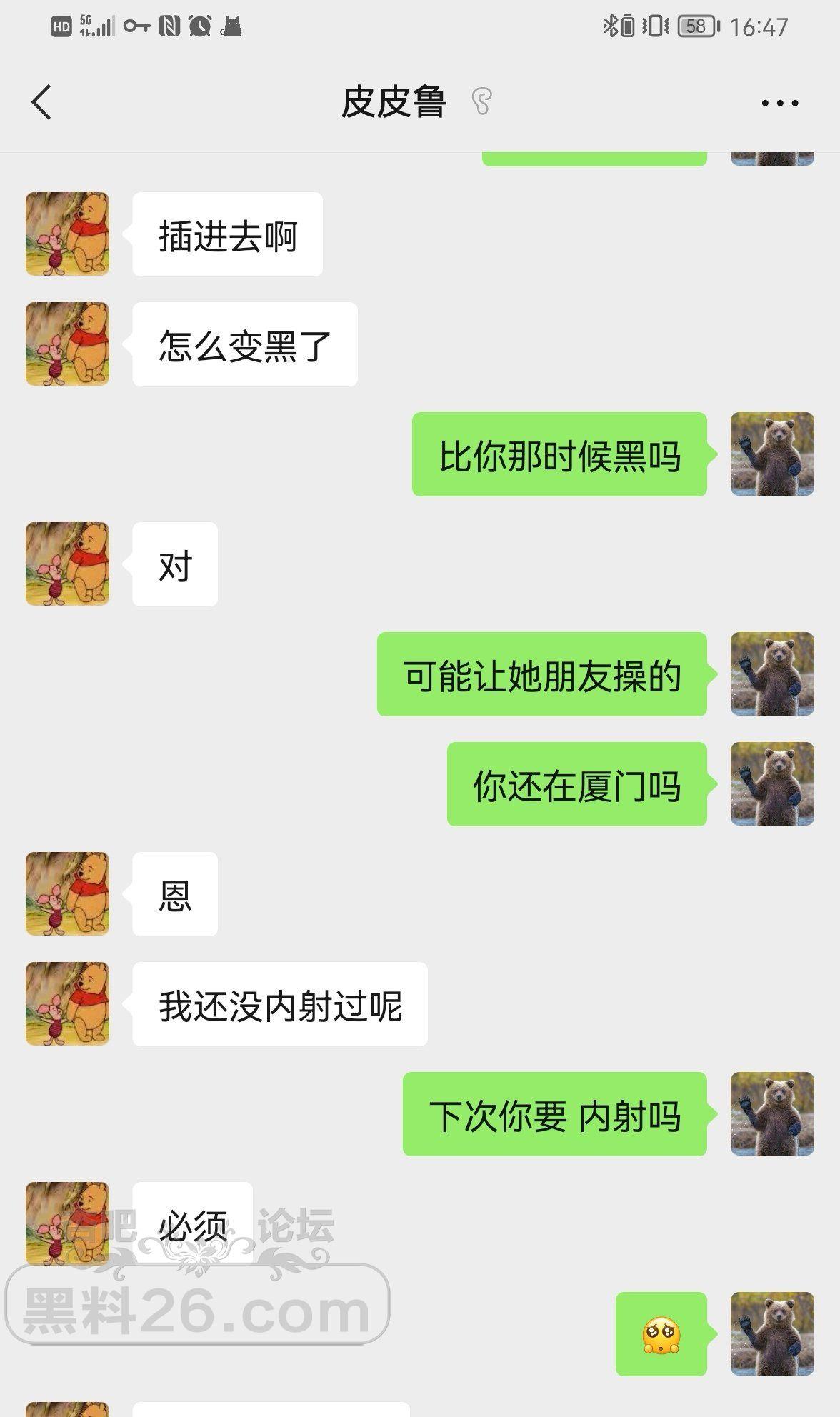Tap the bear avatar beside the emoji message
The height and width of the screenshot is (1417, 840).
[x=772, y=1333]
